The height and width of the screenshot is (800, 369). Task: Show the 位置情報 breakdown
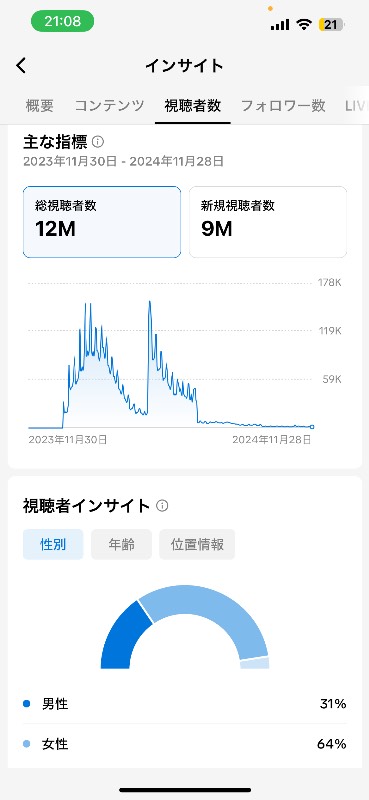[197, 544]
